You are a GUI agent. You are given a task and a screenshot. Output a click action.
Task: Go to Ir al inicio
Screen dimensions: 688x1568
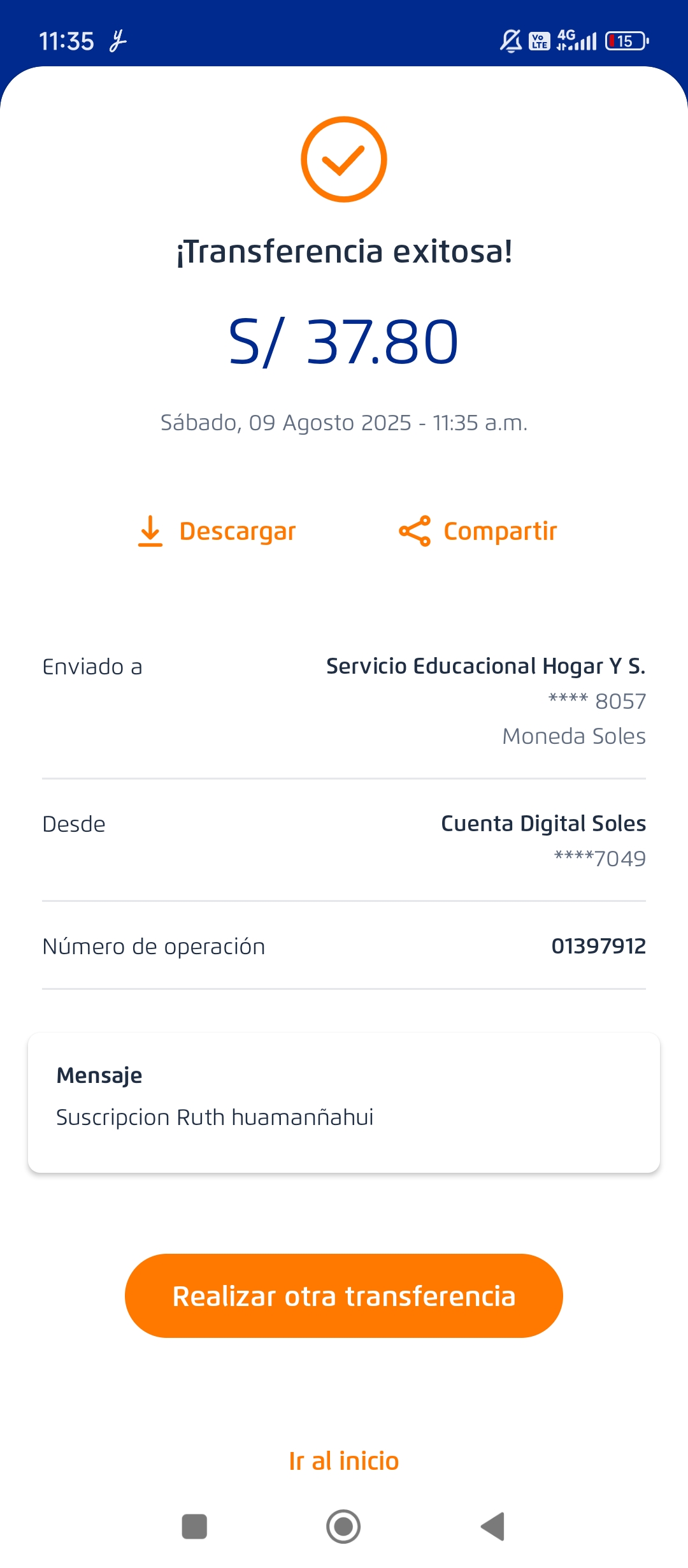pos(344,1461)
